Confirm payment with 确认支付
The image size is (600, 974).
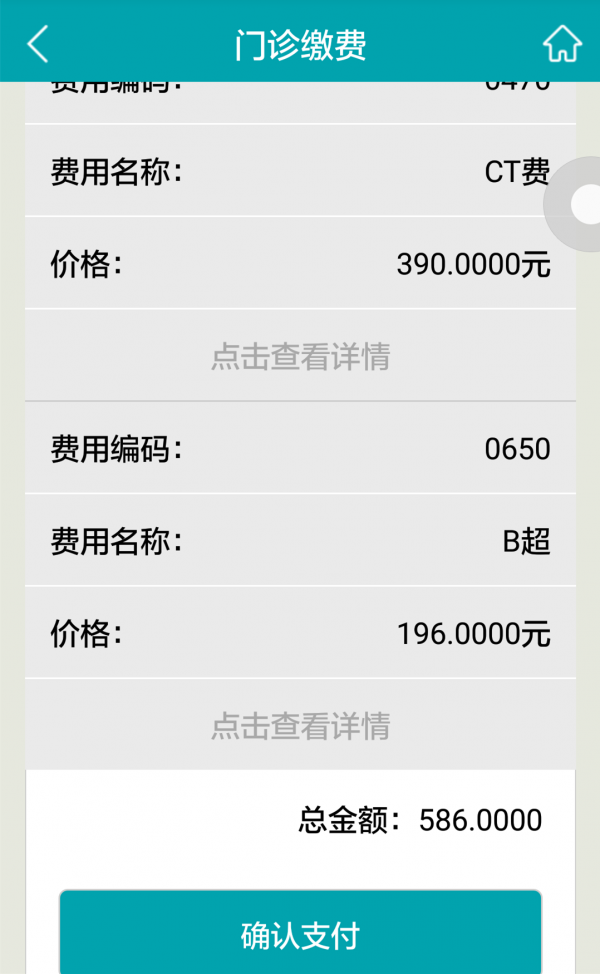coord(300,935)
